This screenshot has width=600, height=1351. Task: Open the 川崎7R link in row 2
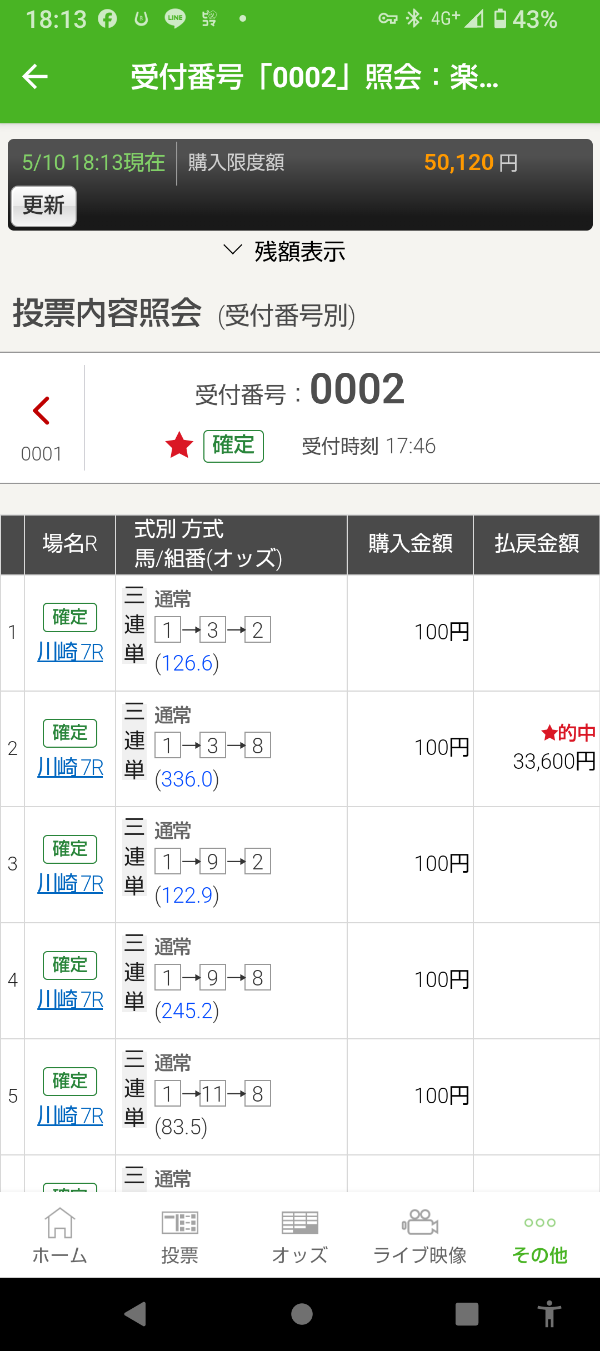(x=70, y=767)
